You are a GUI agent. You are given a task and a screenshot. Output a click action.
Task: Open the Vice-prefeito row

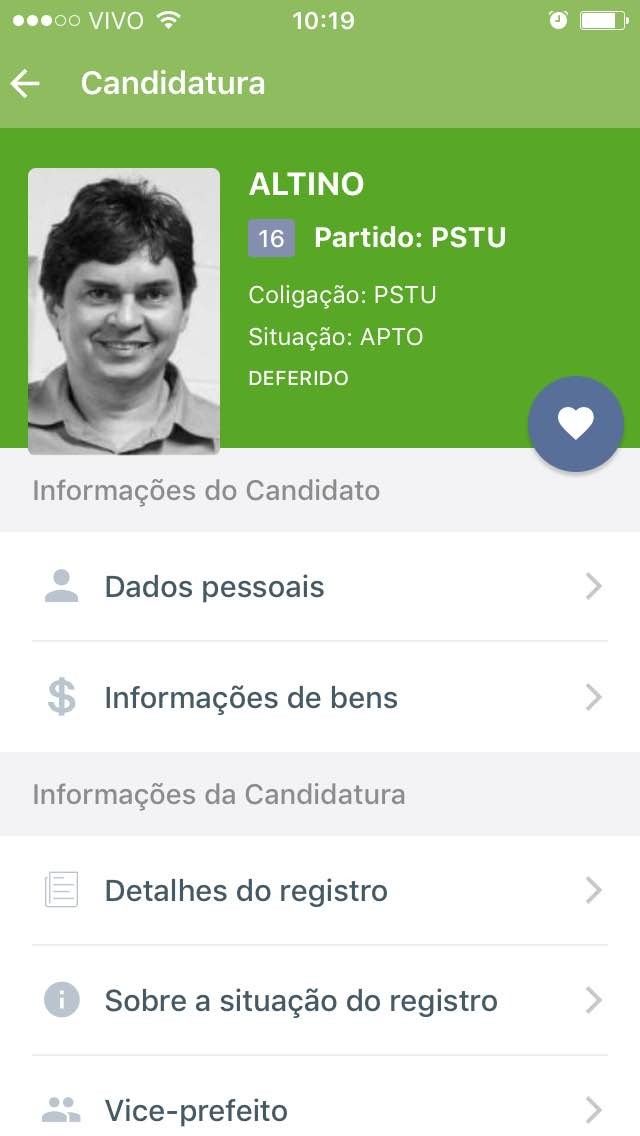tap(319, 1110)
